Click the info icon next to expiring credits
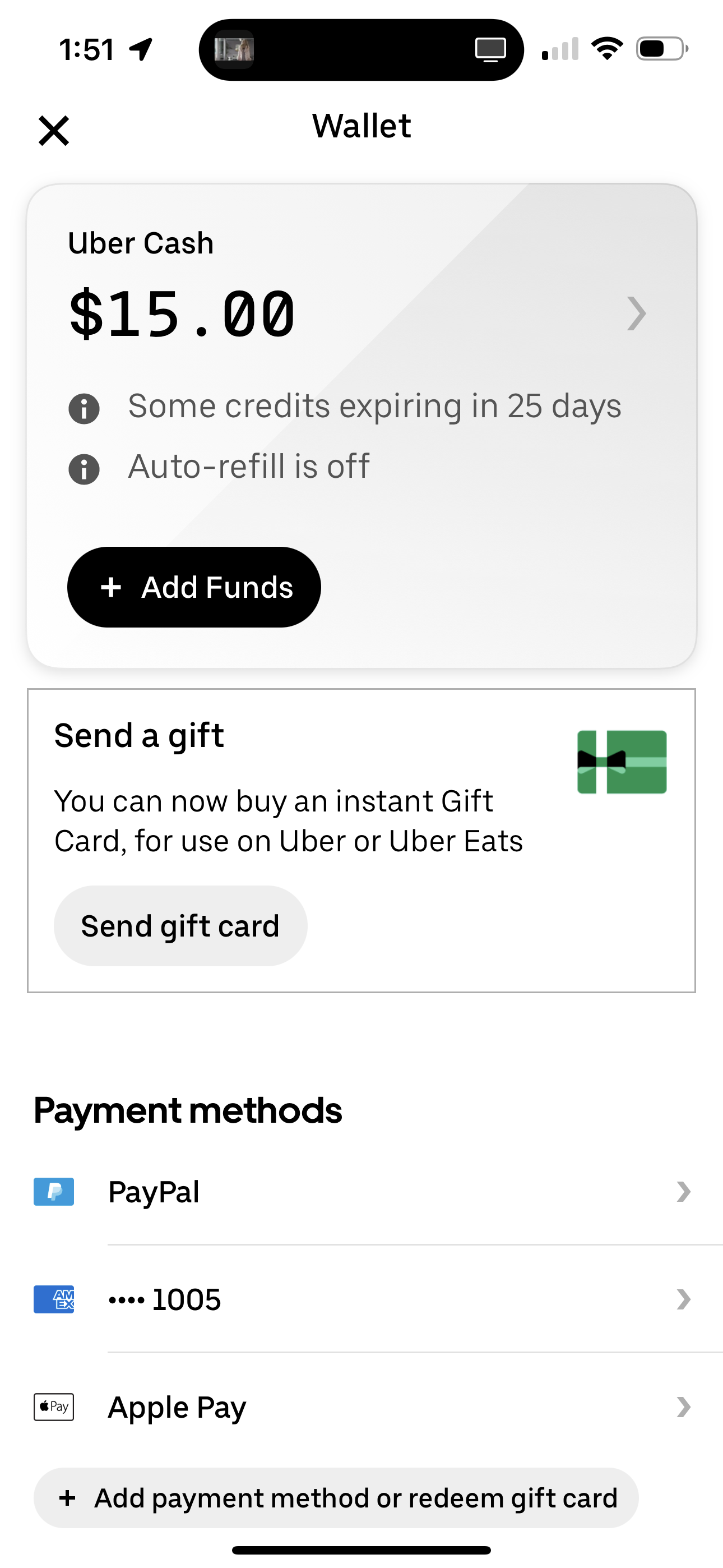 point(84,408)
